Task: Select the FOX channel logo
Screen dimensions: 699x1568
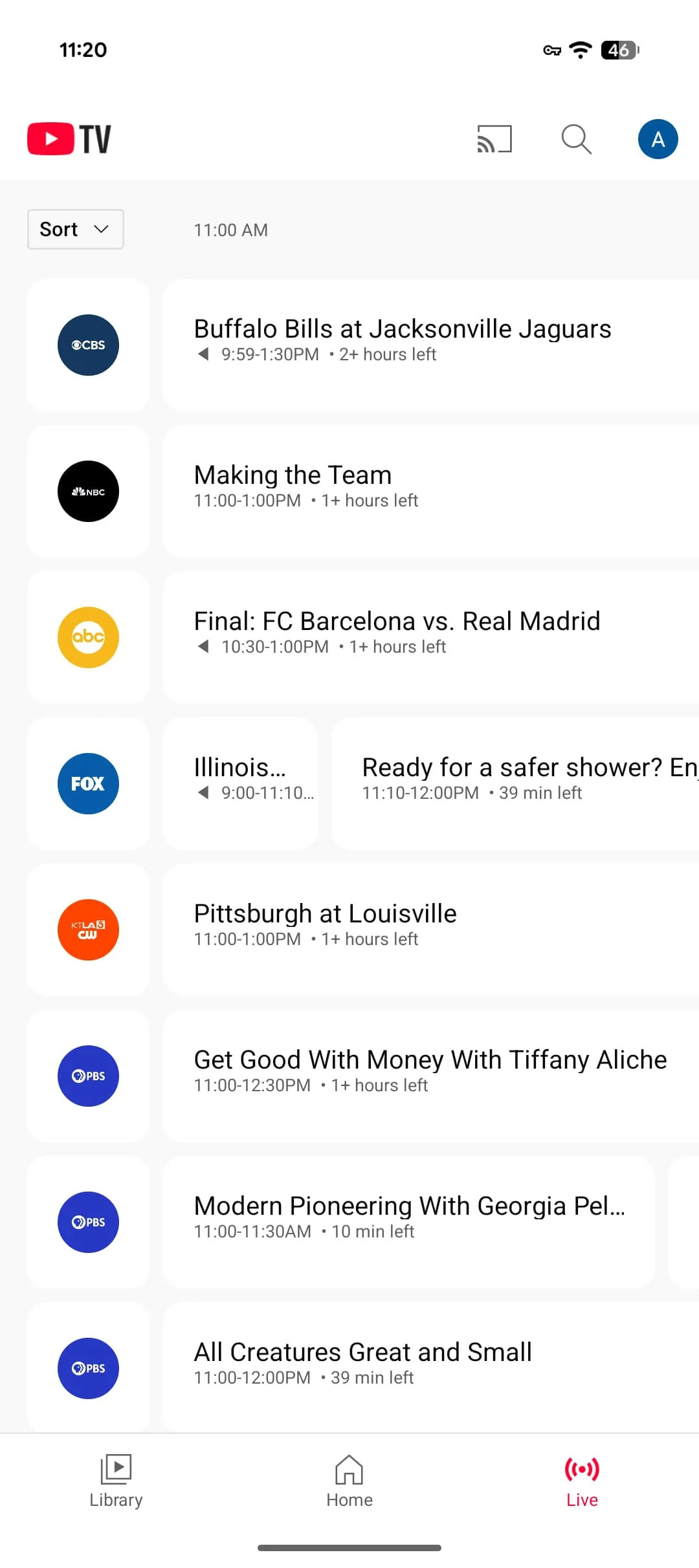Action: [88, 783]
